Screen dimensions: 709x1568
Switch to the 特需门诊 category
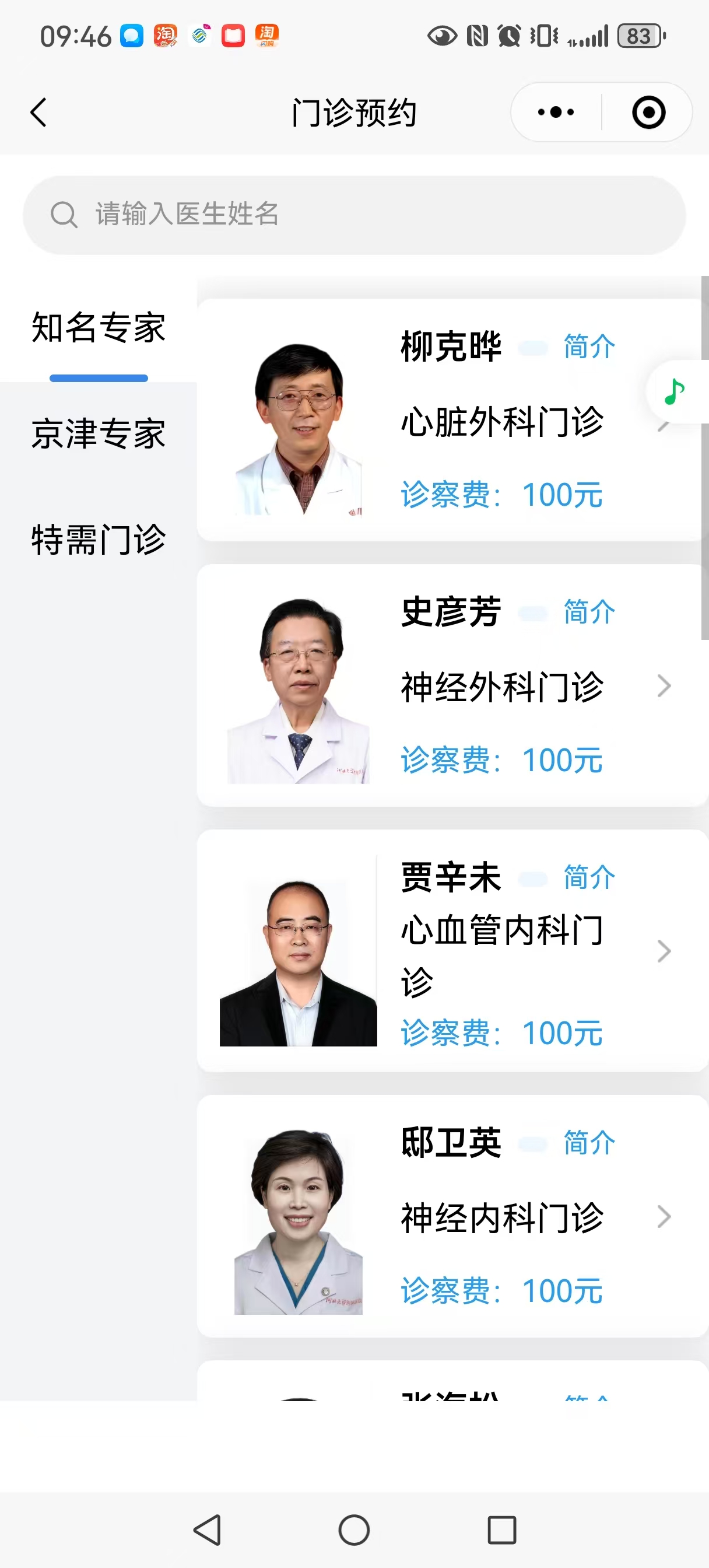[x=98, y=540]
